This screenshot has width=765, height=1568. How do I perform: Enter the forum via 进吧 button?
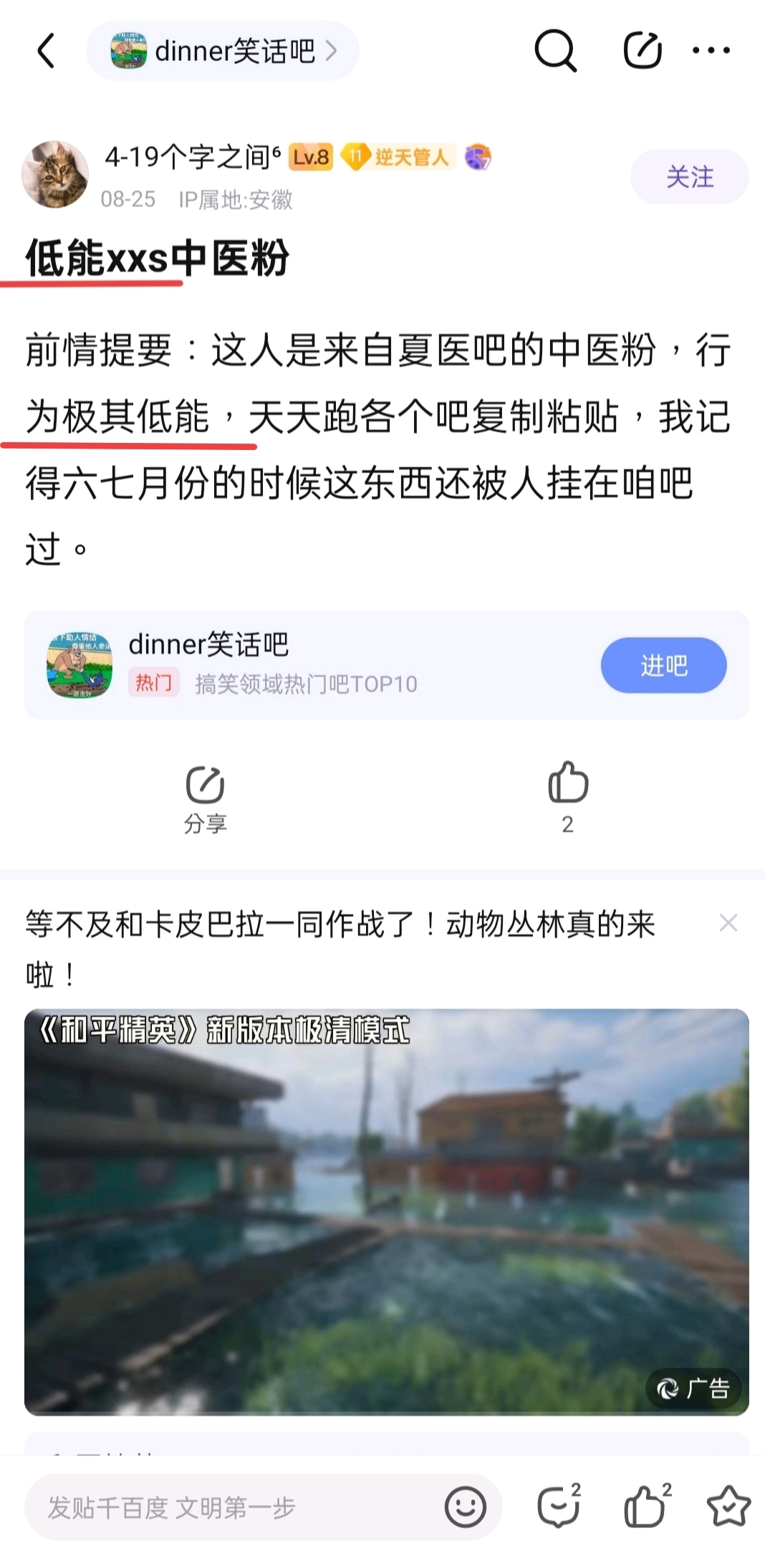(663, 665)
